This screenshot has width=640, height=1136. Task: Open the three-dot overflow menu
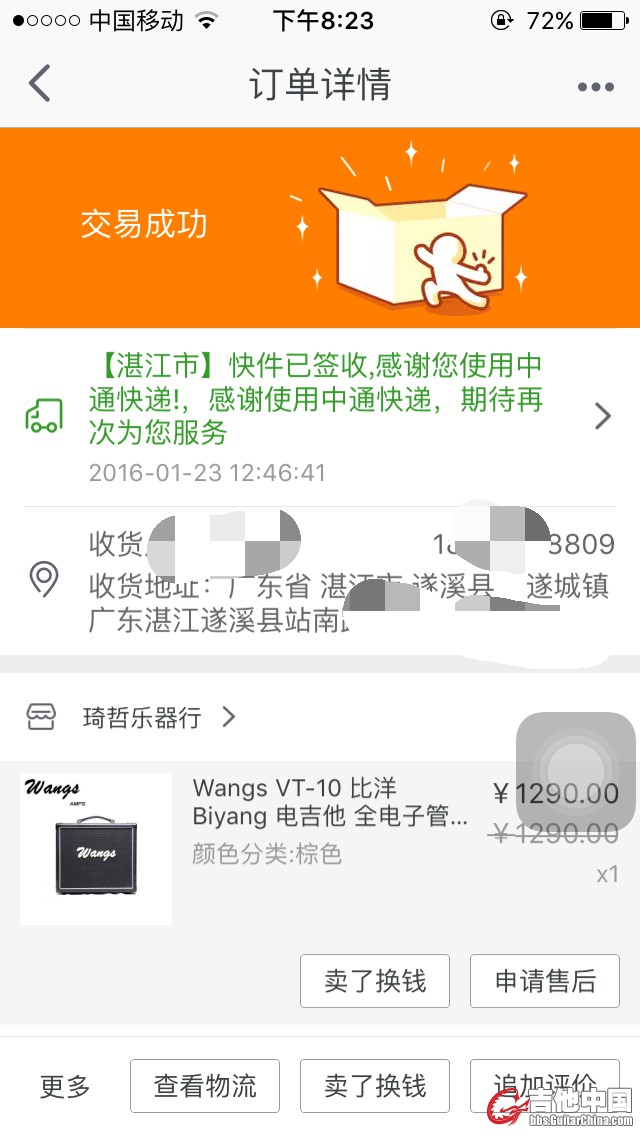click(595, 86)
